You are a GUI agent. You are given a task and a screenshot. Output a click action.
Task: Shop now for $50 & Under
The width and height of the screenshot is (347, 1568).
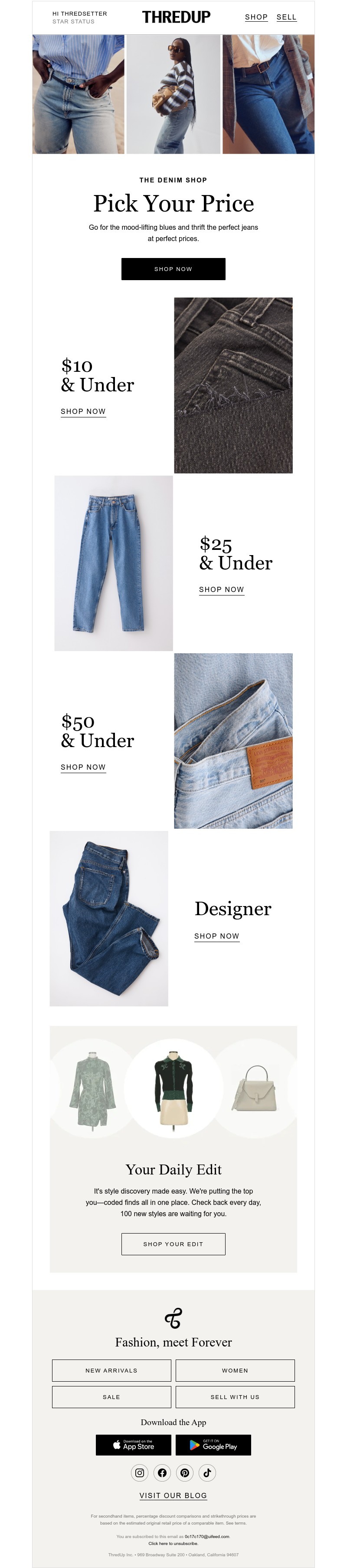[83, 767]
